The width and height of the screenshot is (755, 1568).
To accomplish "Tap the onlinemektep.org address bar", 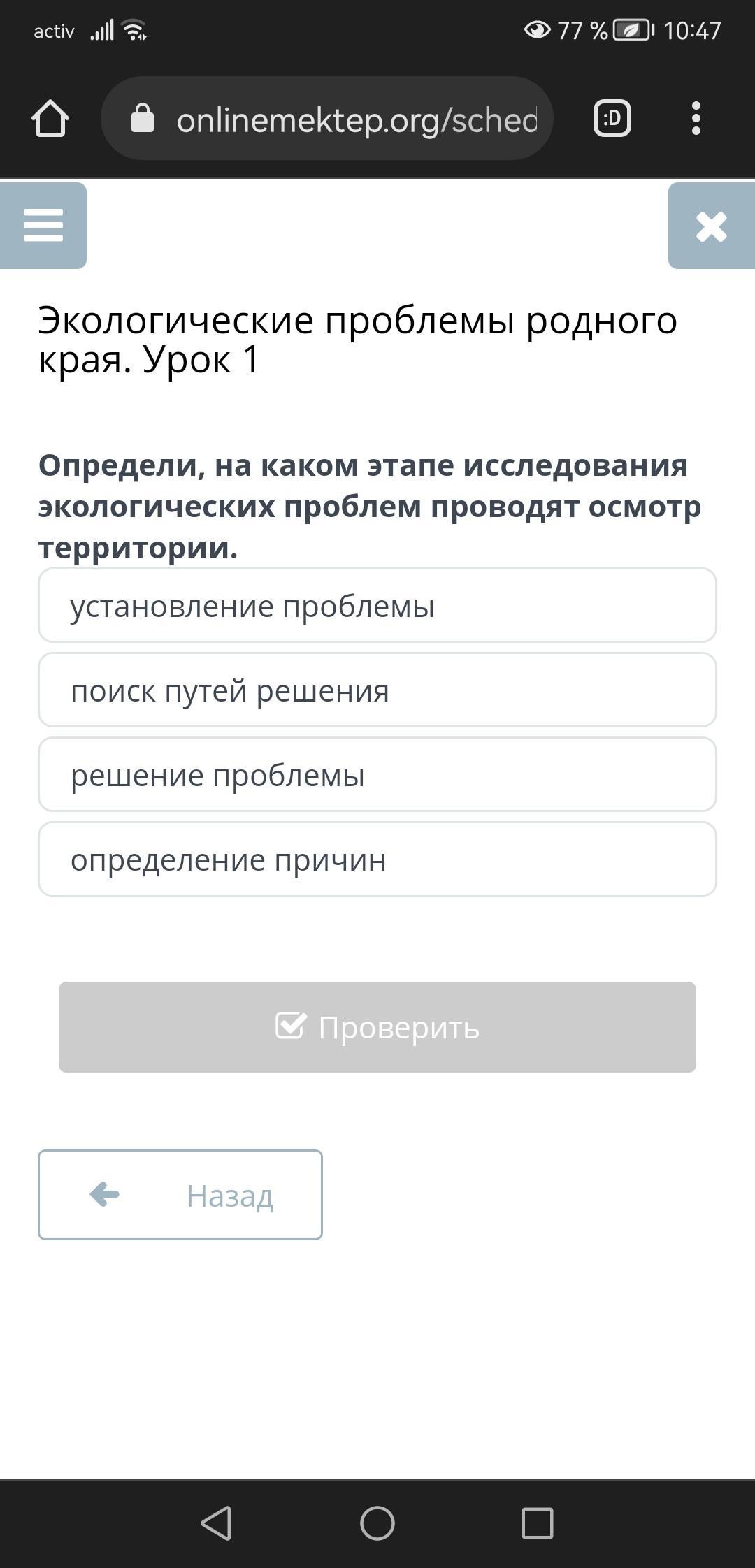I will click(x=327, y=118).
